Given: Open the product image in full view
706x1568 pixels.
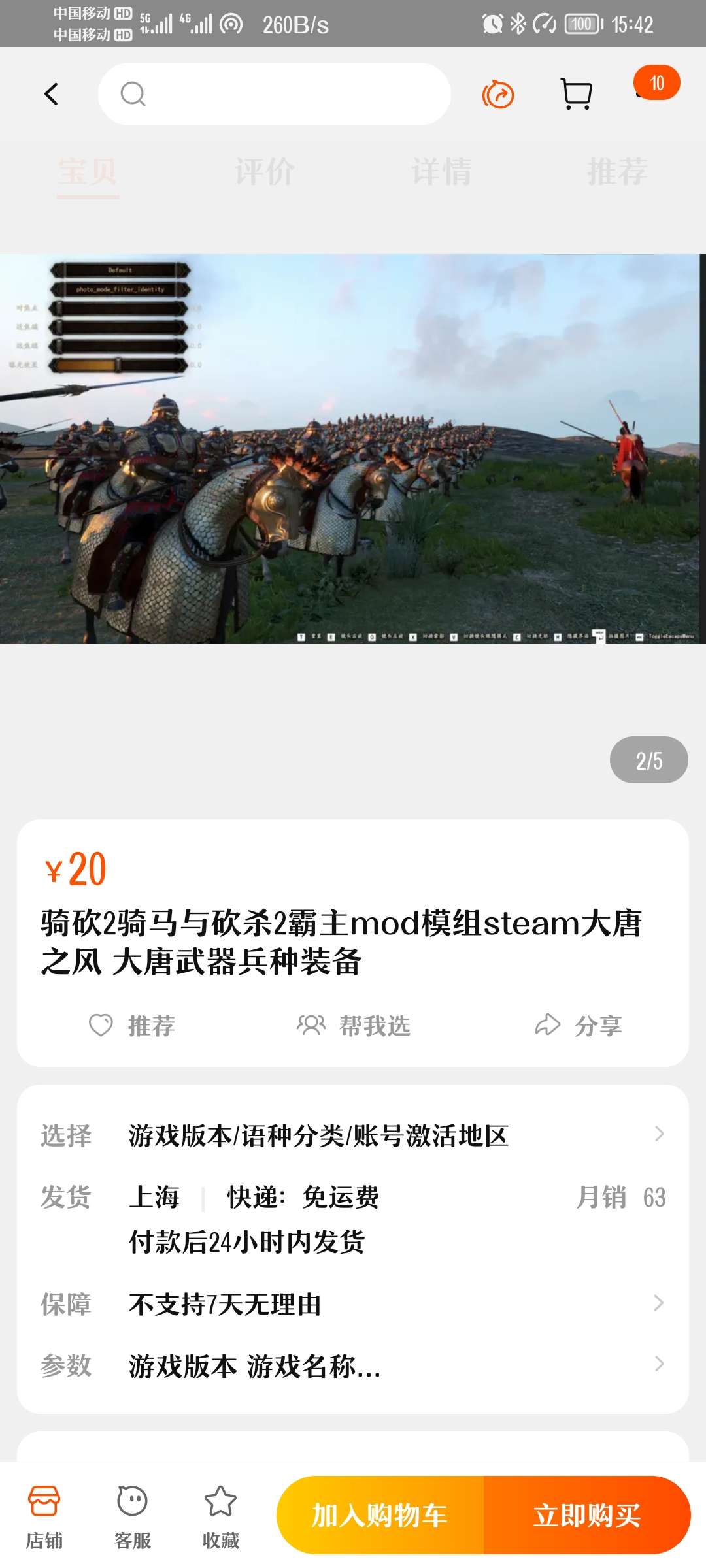Looking at the screenshot, I should 353,448.
